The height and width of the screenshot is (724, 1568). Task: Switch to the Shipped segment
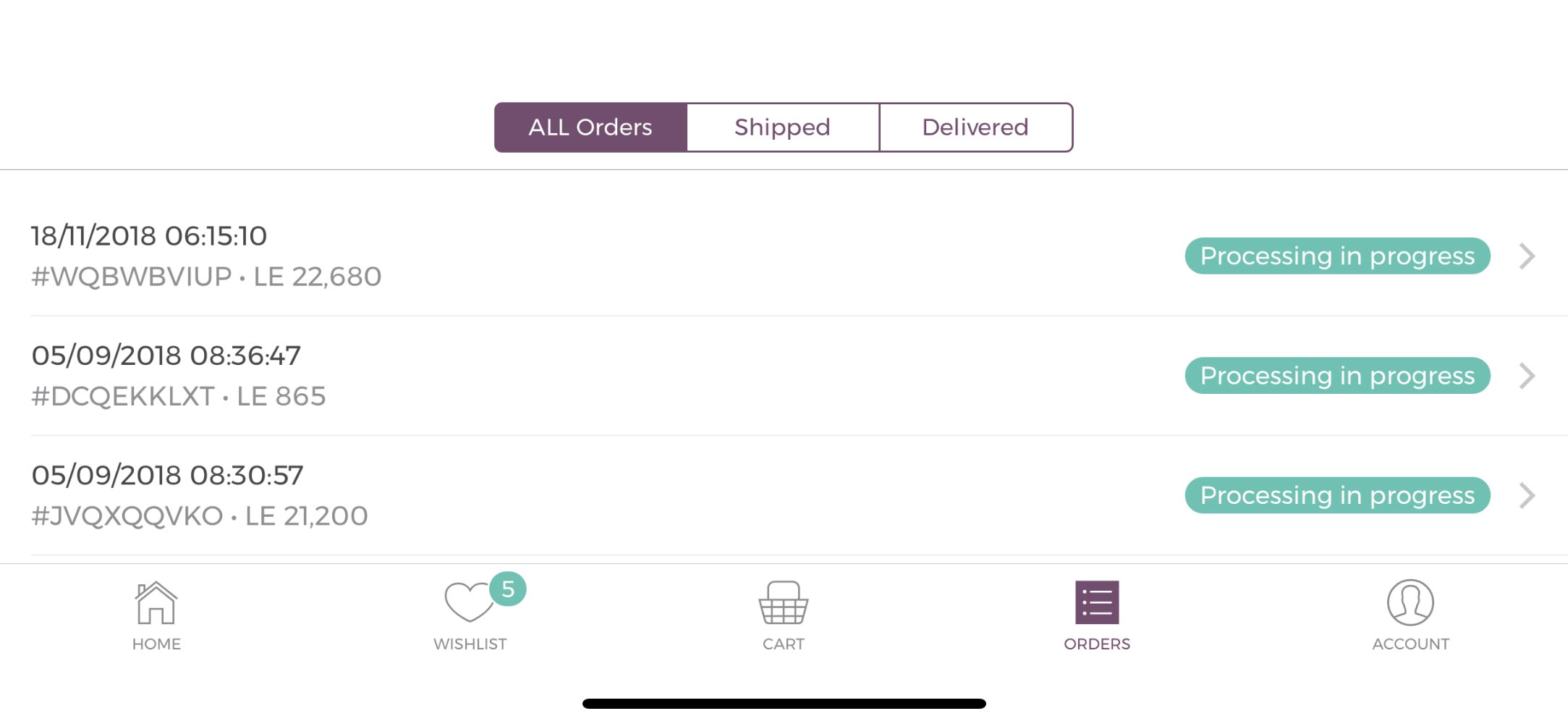click(782, 127)
